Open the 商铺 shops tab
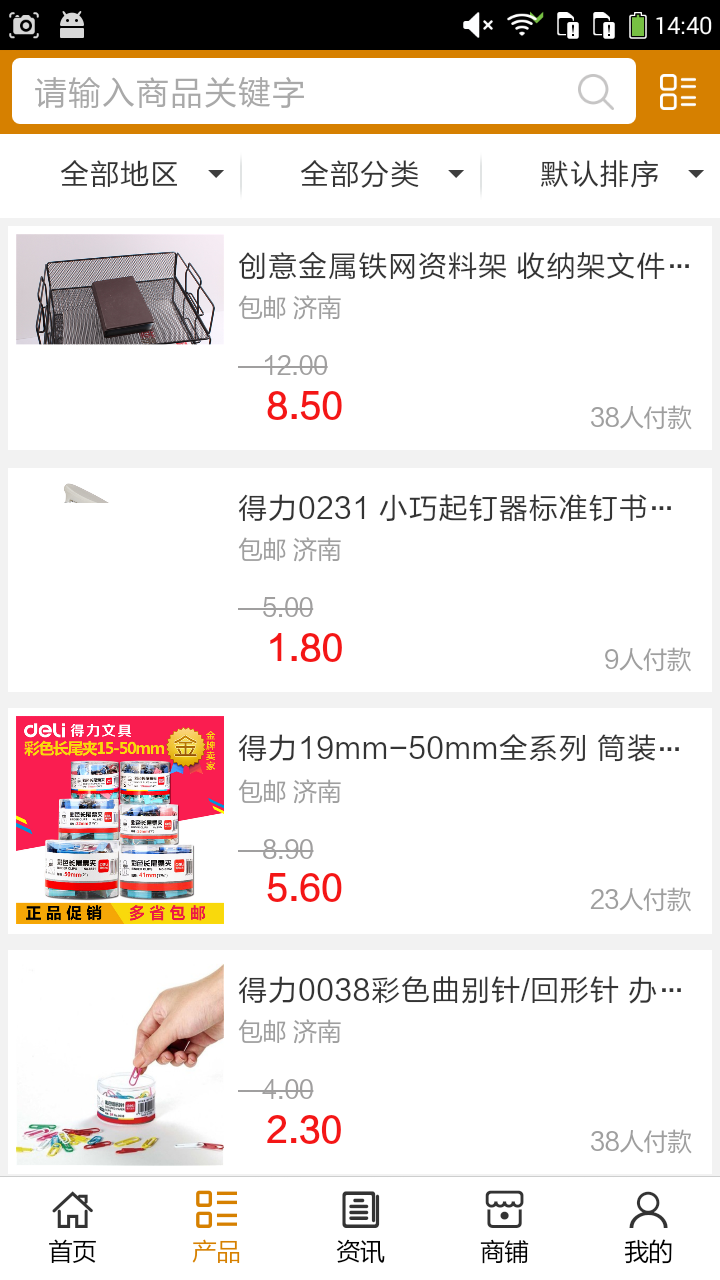Screen dimensions: 720x1280 click(x=504, y=1227)
